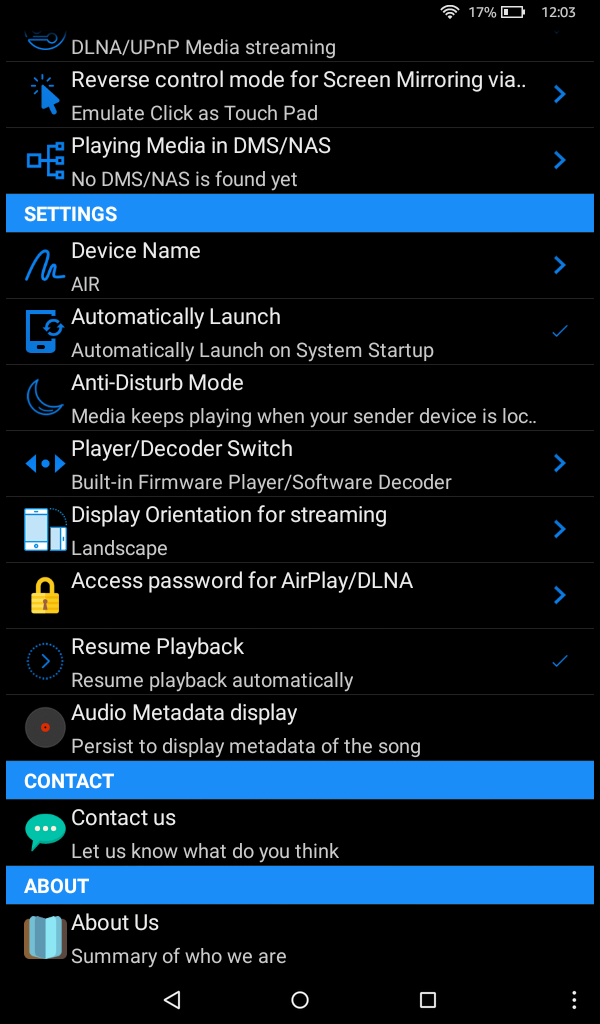The image size is (600, 1024).
Task: Go back using system back button
Action: point(172,1000)
